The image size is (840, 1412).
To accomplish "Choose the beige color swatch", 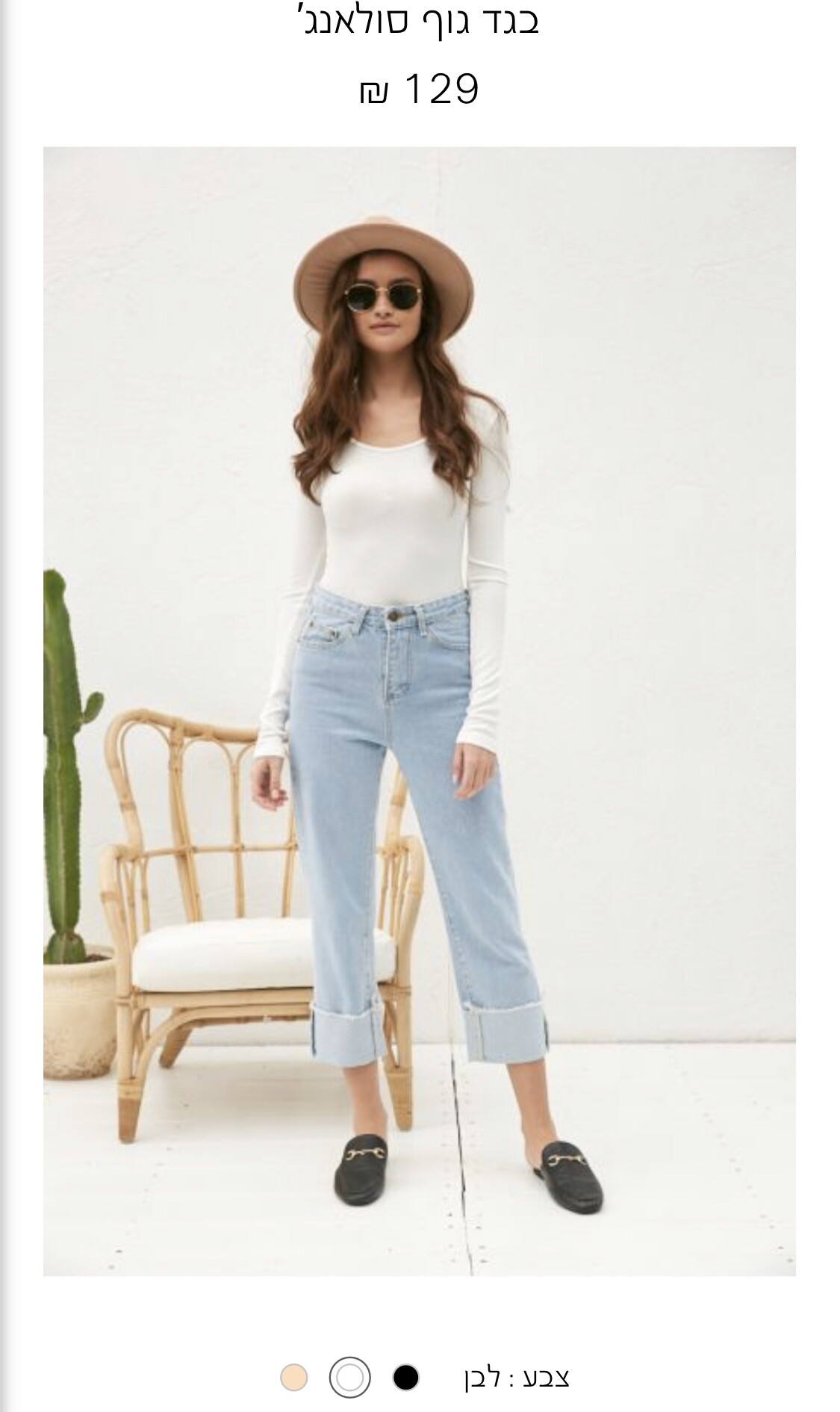I will click(x=294, y=1377).
